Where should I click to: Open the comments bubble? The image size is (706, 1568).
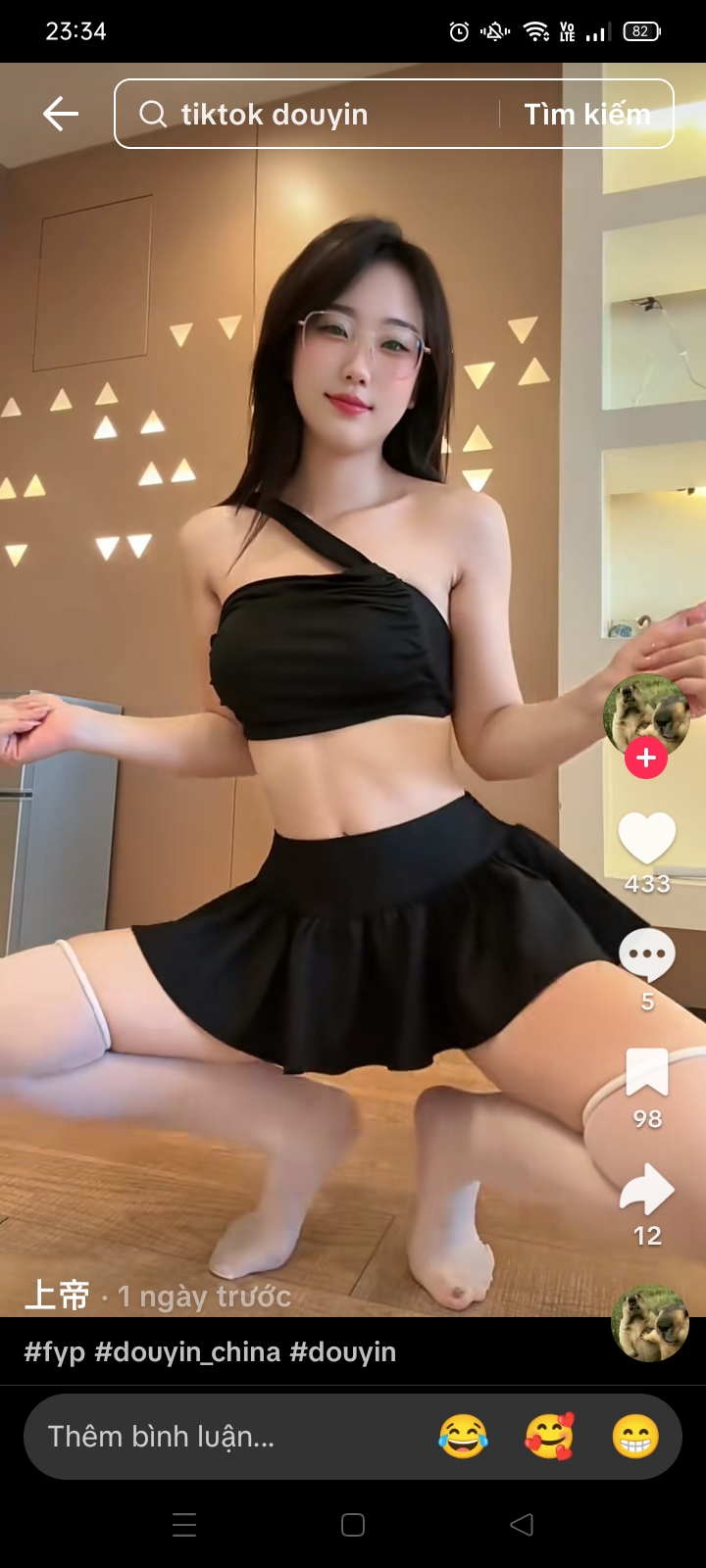tap(647, 956)
